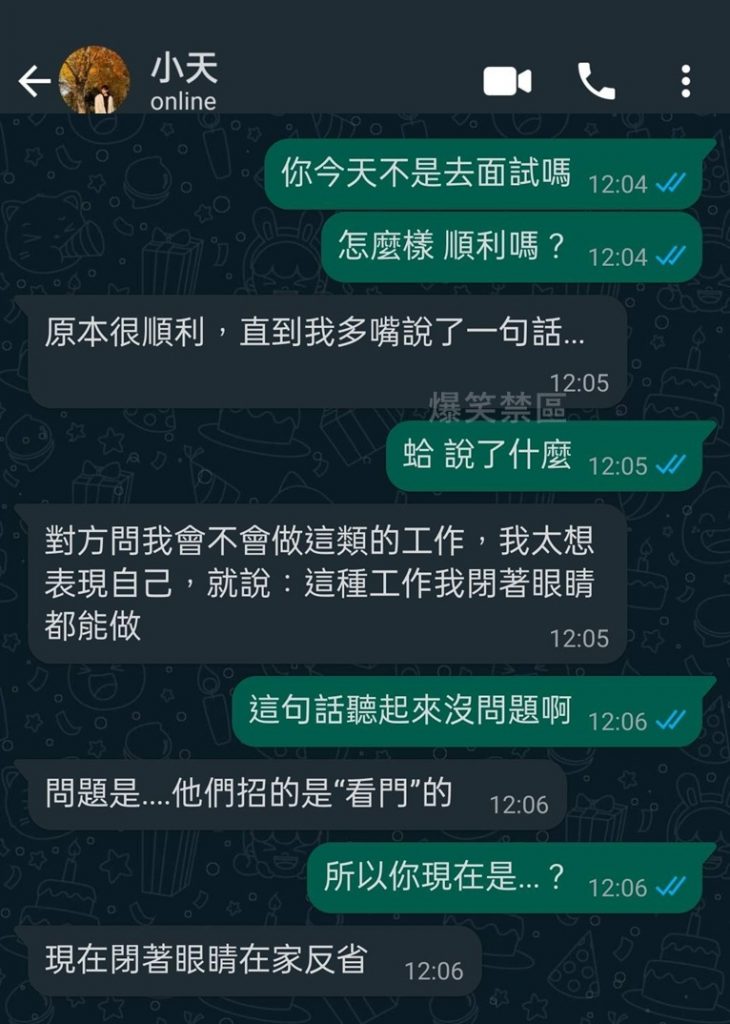Start a voice call with 小天

pyautogui.click(x=596, y=82)
